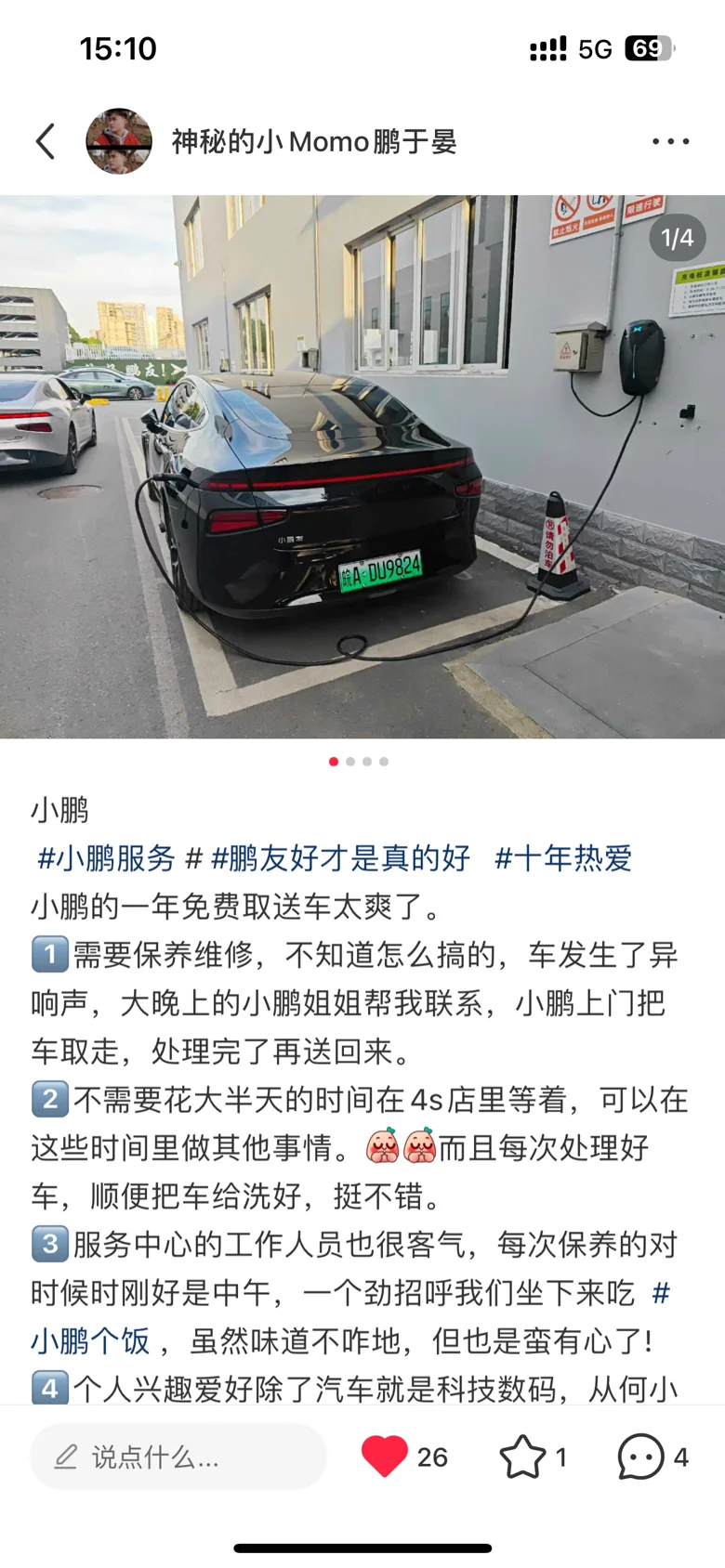This screenshot has width=725, height=1568.
Task: Go back using the back arrow
Action: [x=46, y=141]
